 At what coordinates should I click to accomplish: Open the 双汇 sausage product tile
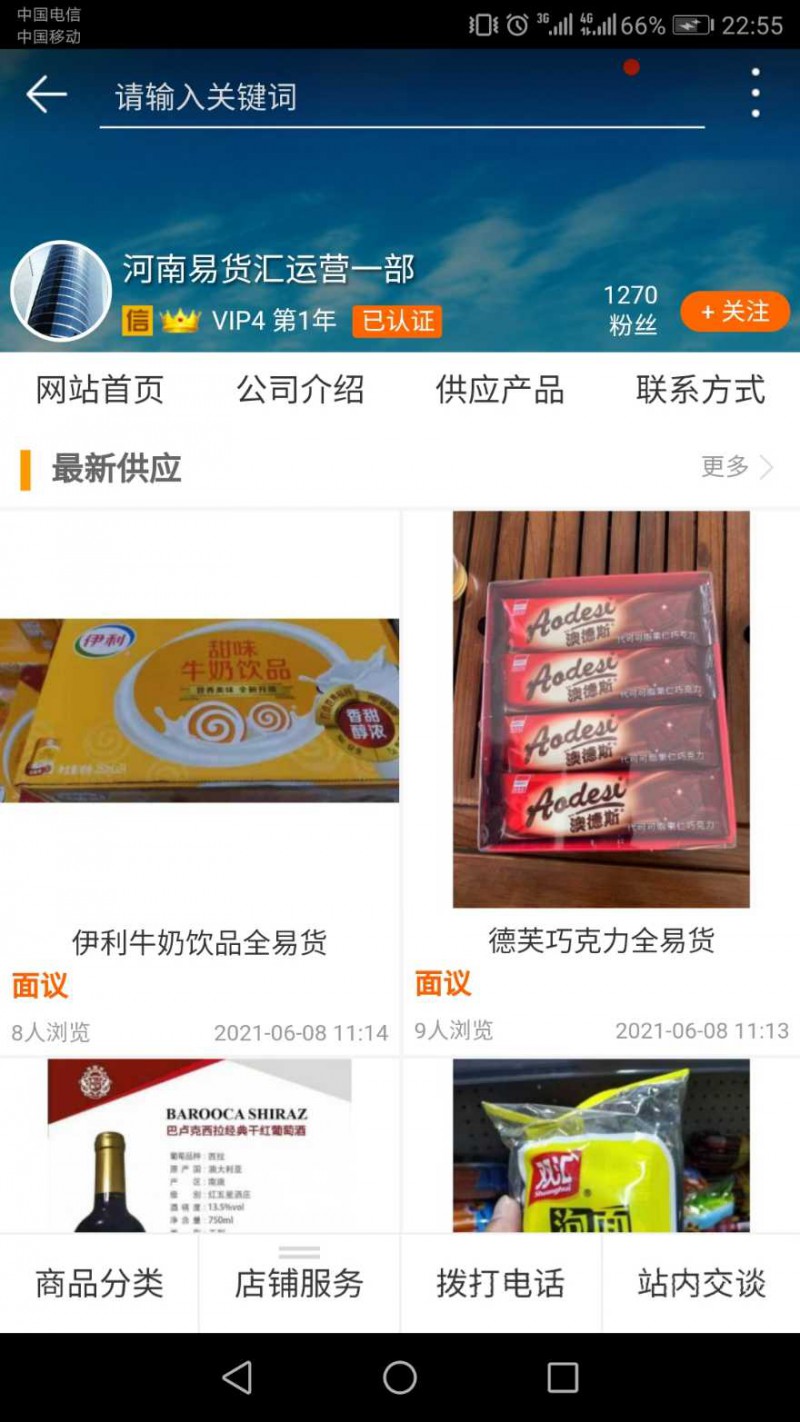tap(601, 1145)
